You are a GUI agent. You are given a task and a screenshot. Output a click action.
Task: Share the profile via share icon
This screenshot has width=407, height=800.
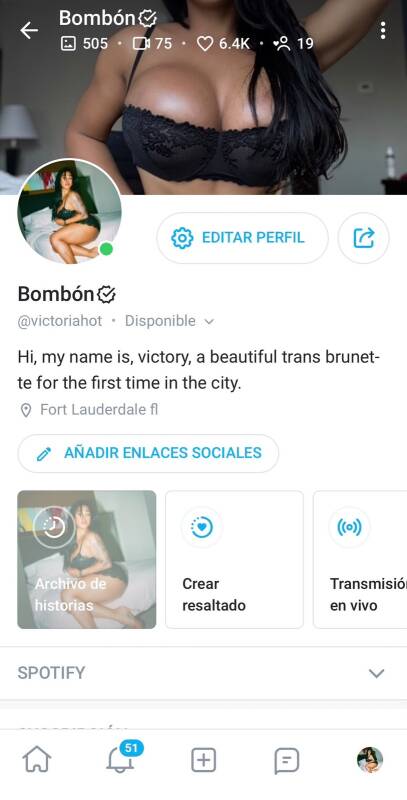[364, 238]
